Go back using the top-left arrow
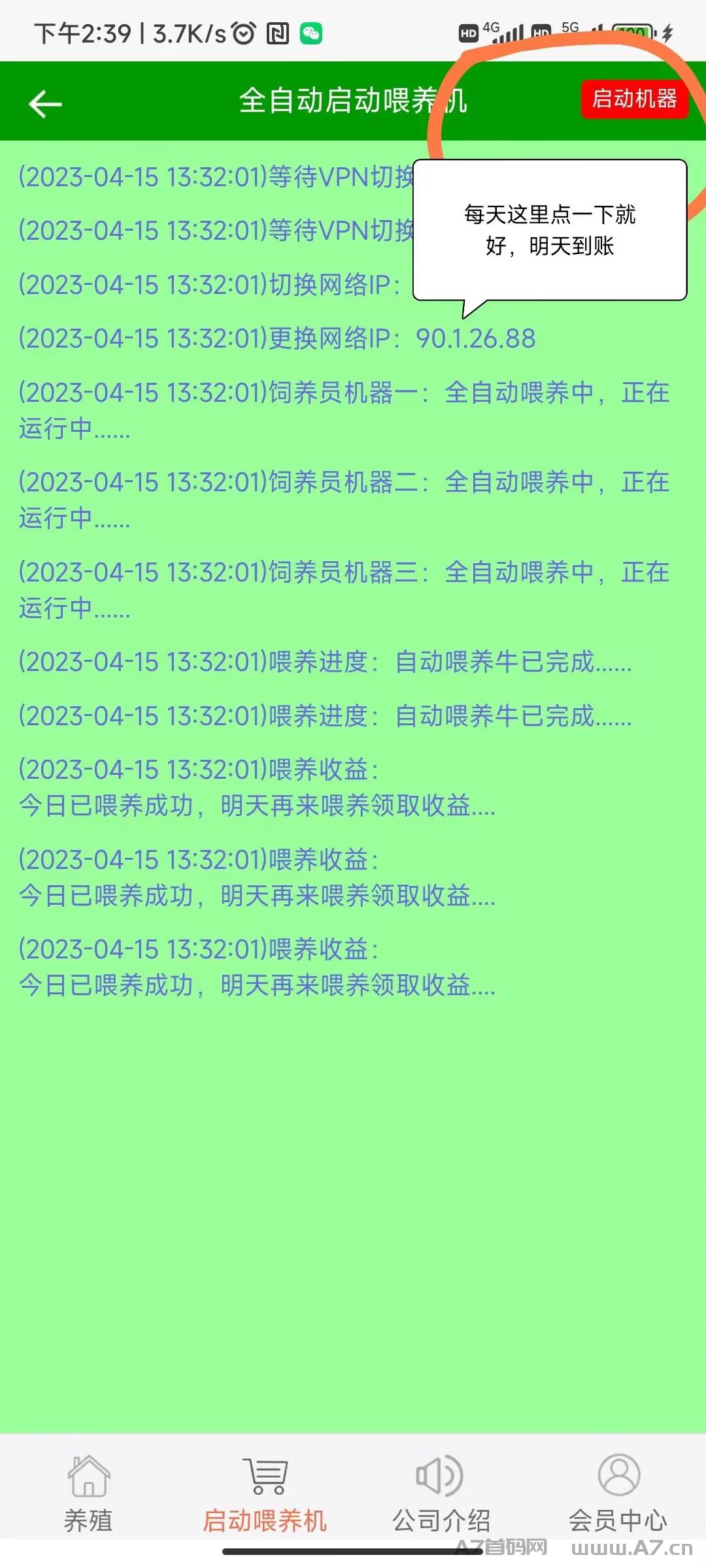The width and height of the screenshot is (706, 1568). point(45,103)
